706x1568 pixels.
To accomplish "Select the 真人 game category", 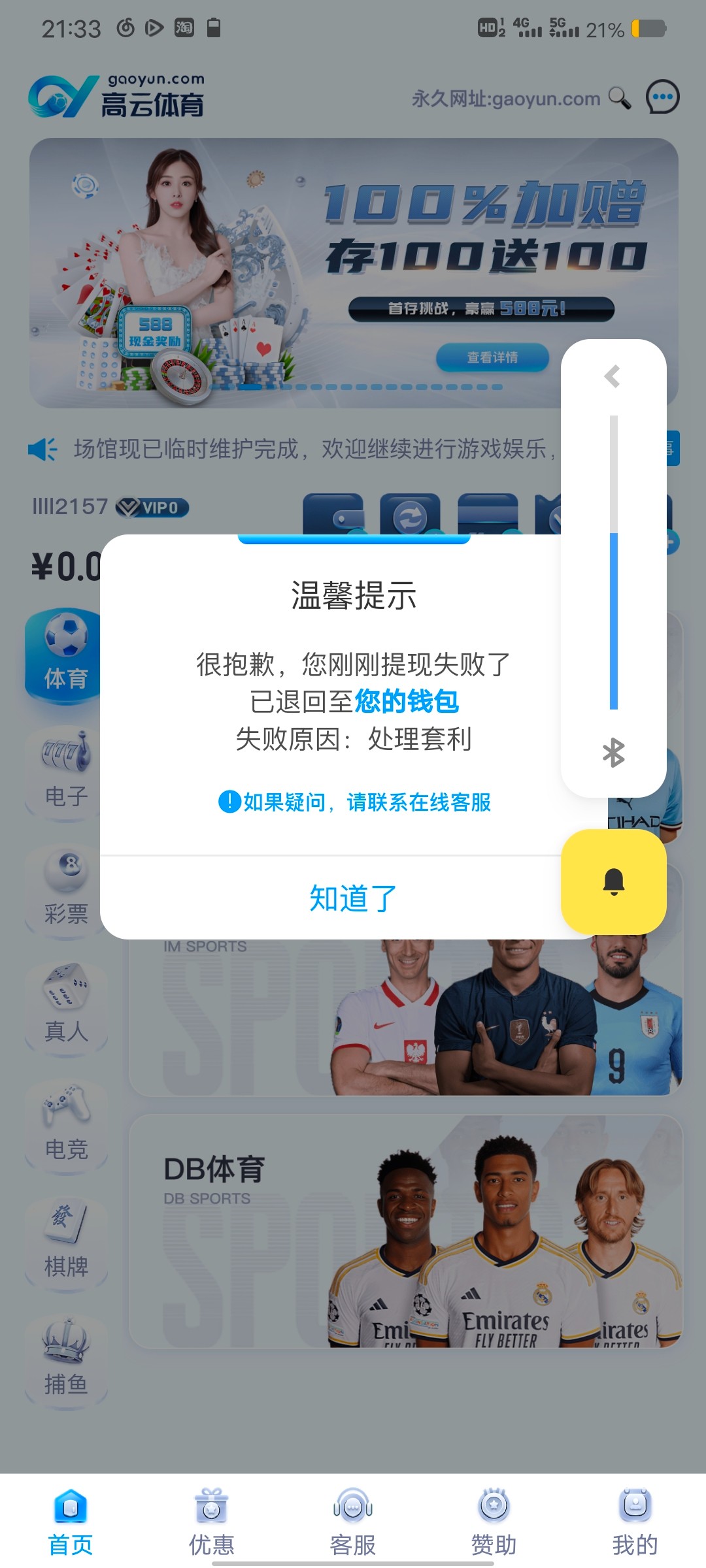I will (66, 1006).
